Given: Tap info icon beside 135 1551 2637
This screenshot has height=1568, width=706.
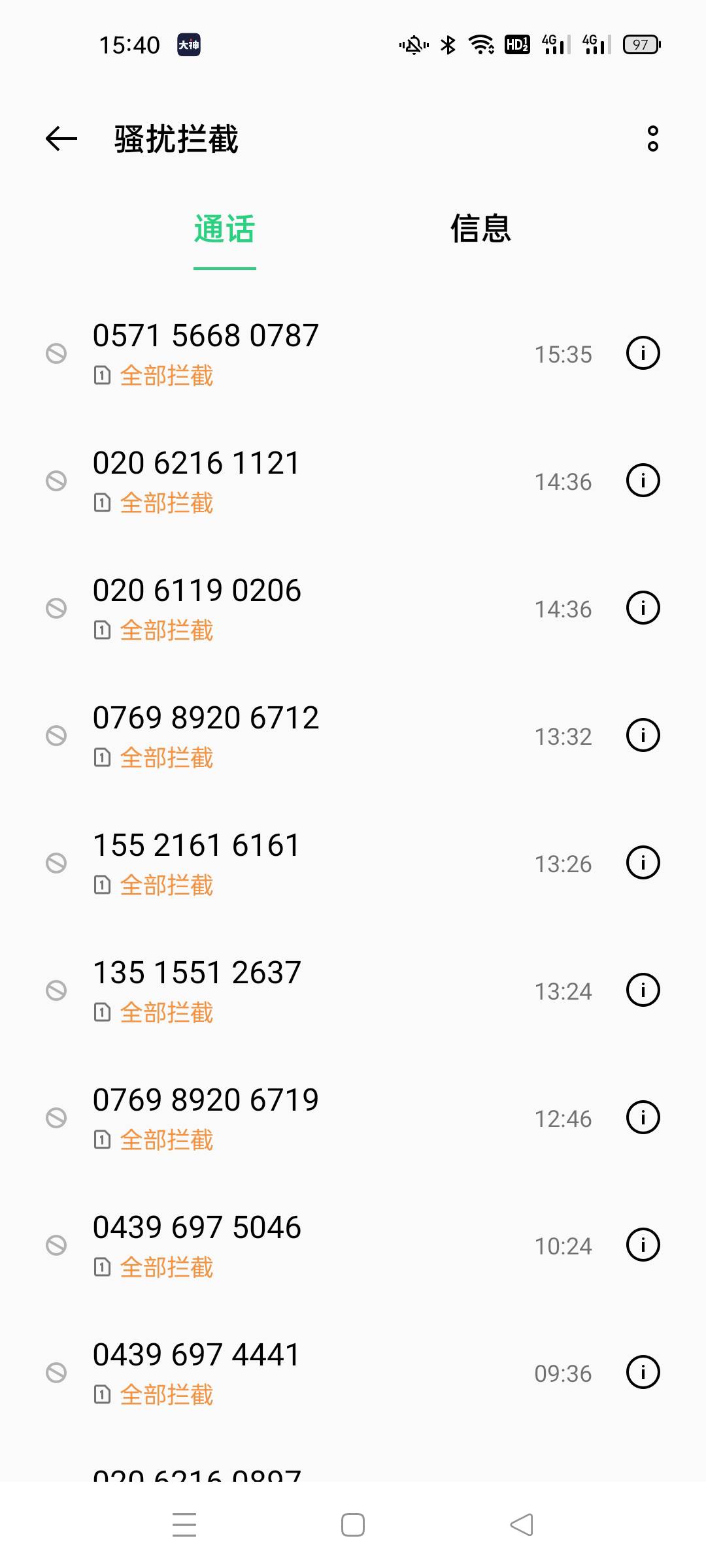Looking at the screenshot, I should click(x=643, y=990).
